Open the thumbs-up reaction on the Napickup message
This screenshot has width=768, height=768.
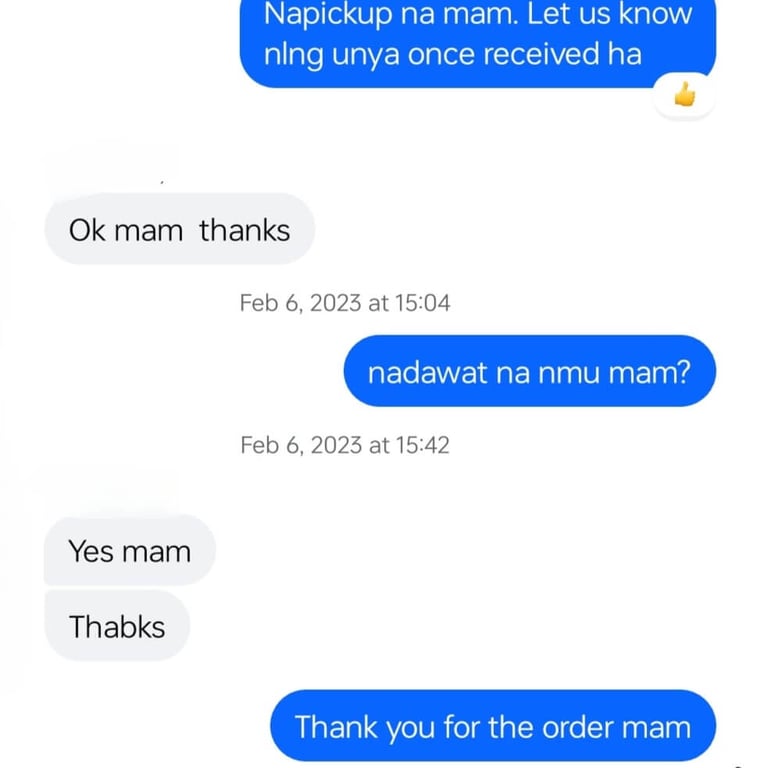pyautogui.click(x=684, y=96)
